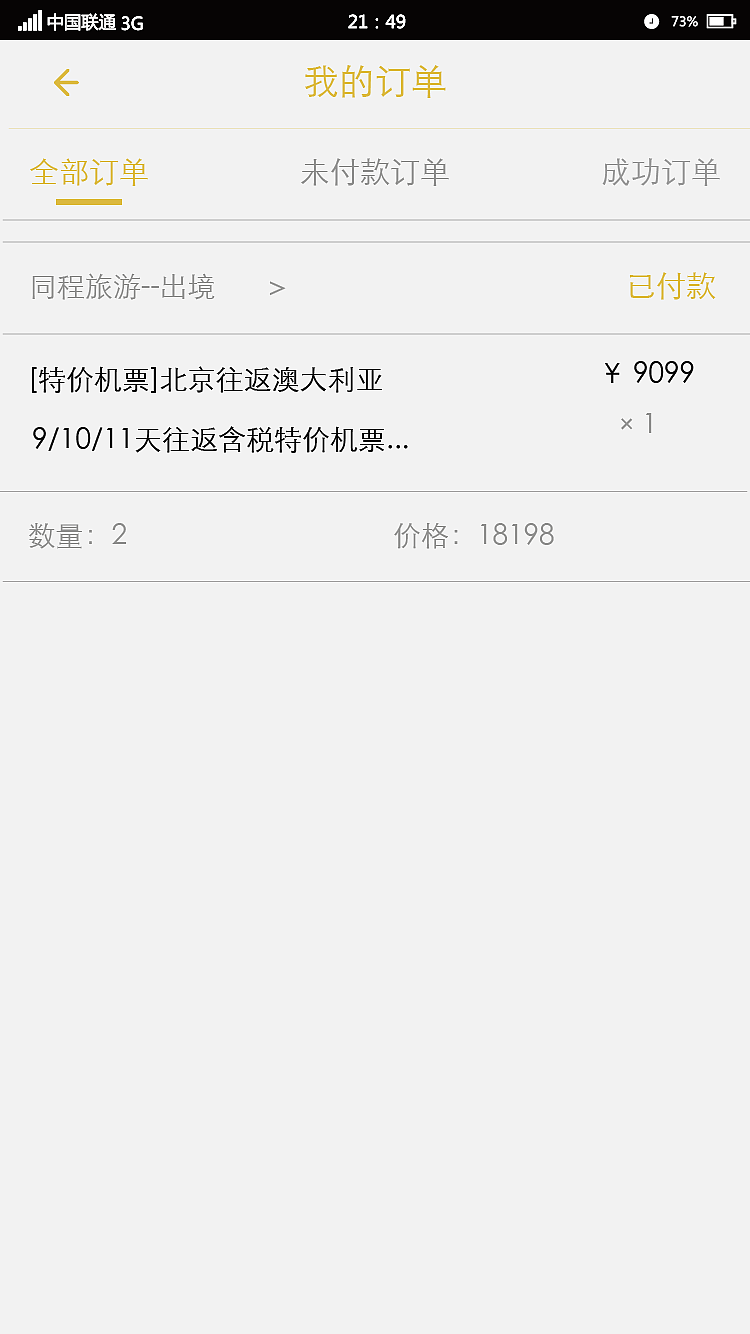This screenshot has height=1334, width=750.
Task: Tap the battery indicator in status bar
Action: click(x=722, y=20)
